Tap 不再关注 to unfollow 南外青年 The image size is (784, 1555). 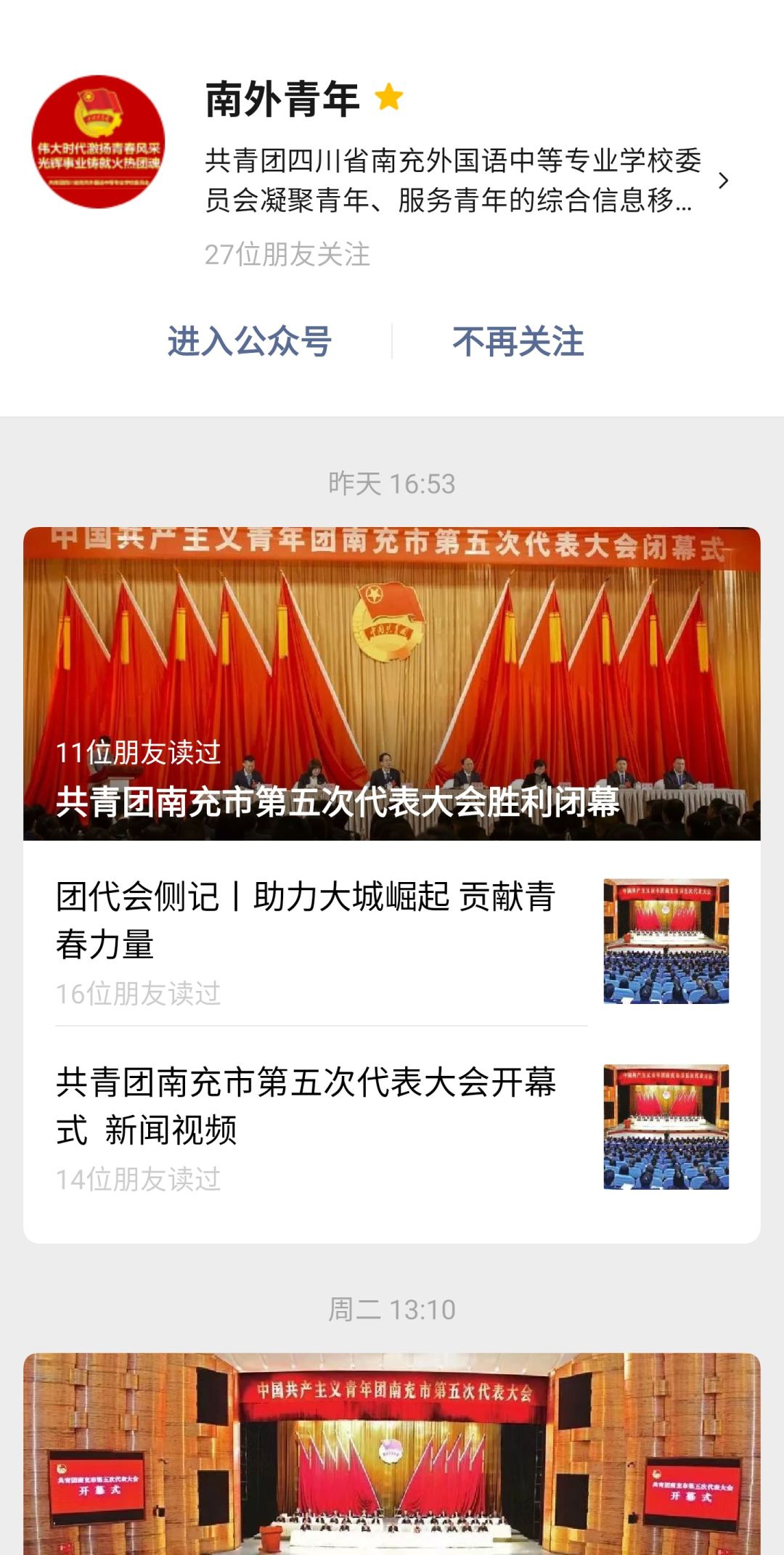[x=518, y=341]
